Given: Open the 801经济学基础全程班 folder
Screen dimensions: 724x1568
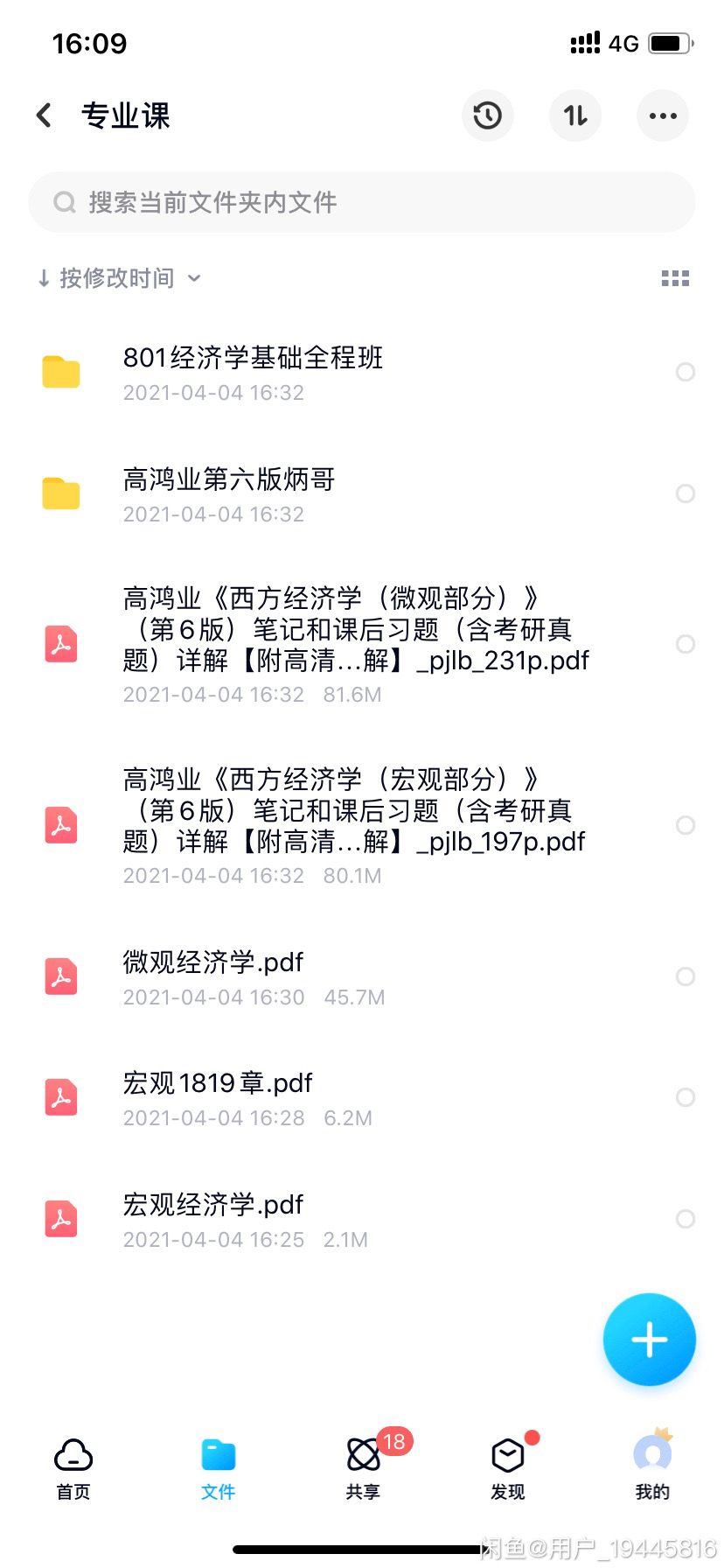Looking at the screenshot, I should (362, 373).
